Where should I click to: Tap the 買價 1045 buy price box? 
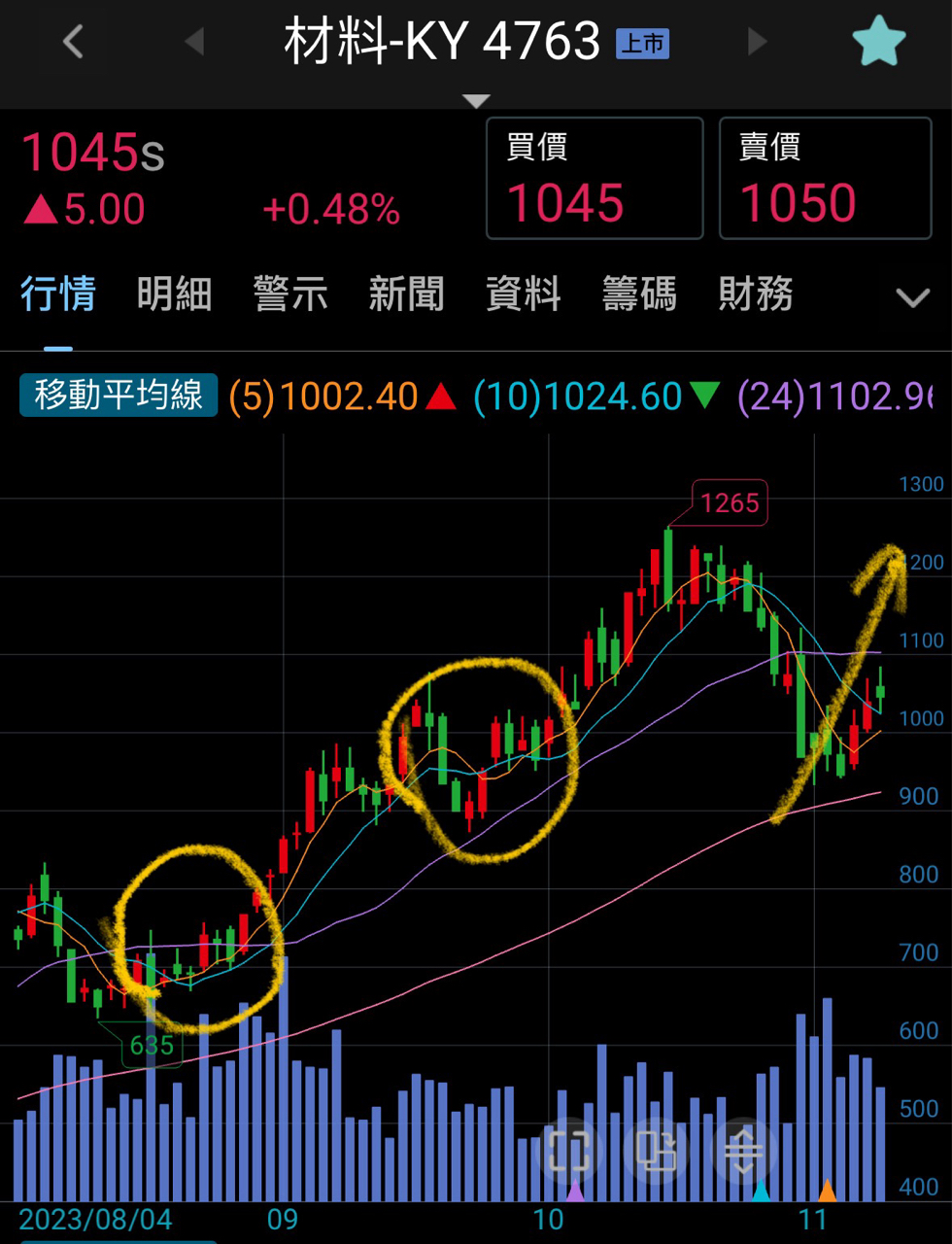click(x=595, y=178)
